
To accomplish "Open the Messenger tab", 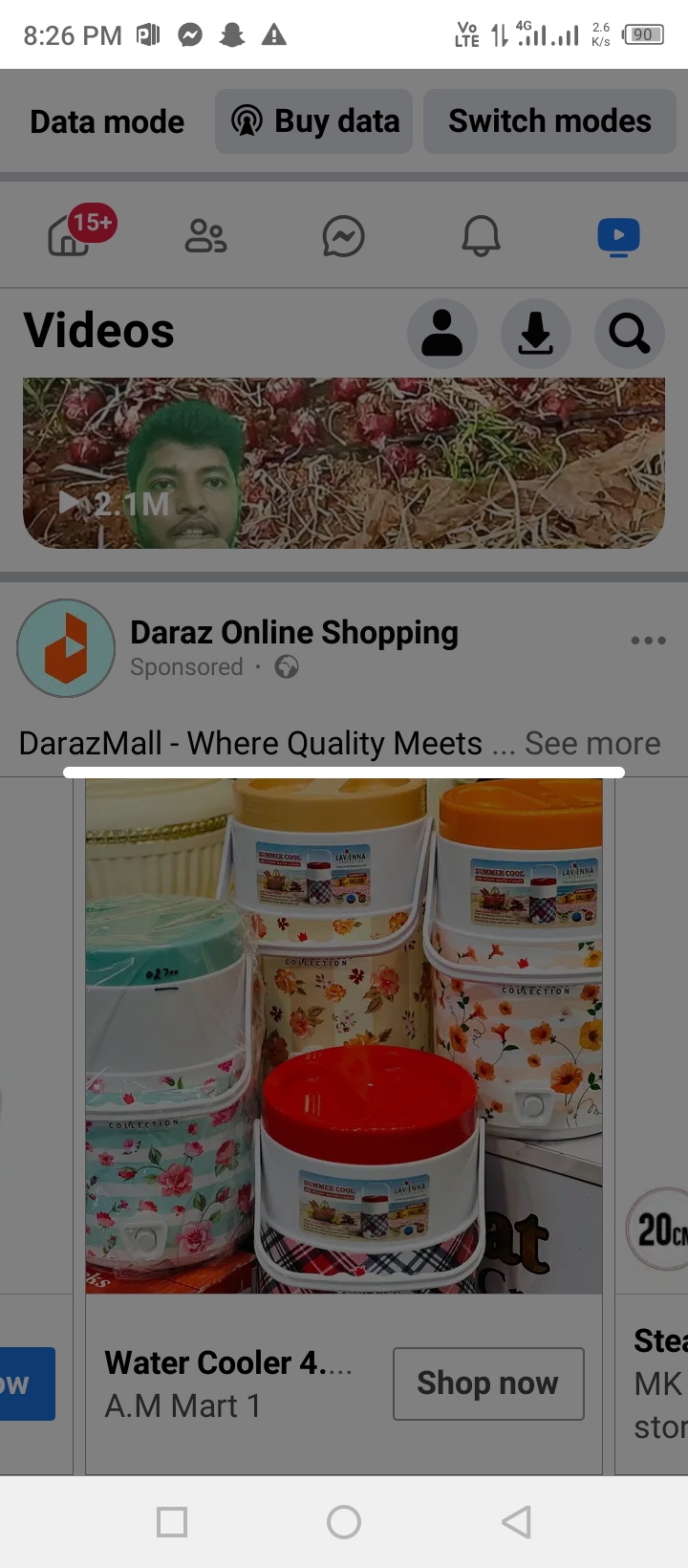I will point(343,236).
